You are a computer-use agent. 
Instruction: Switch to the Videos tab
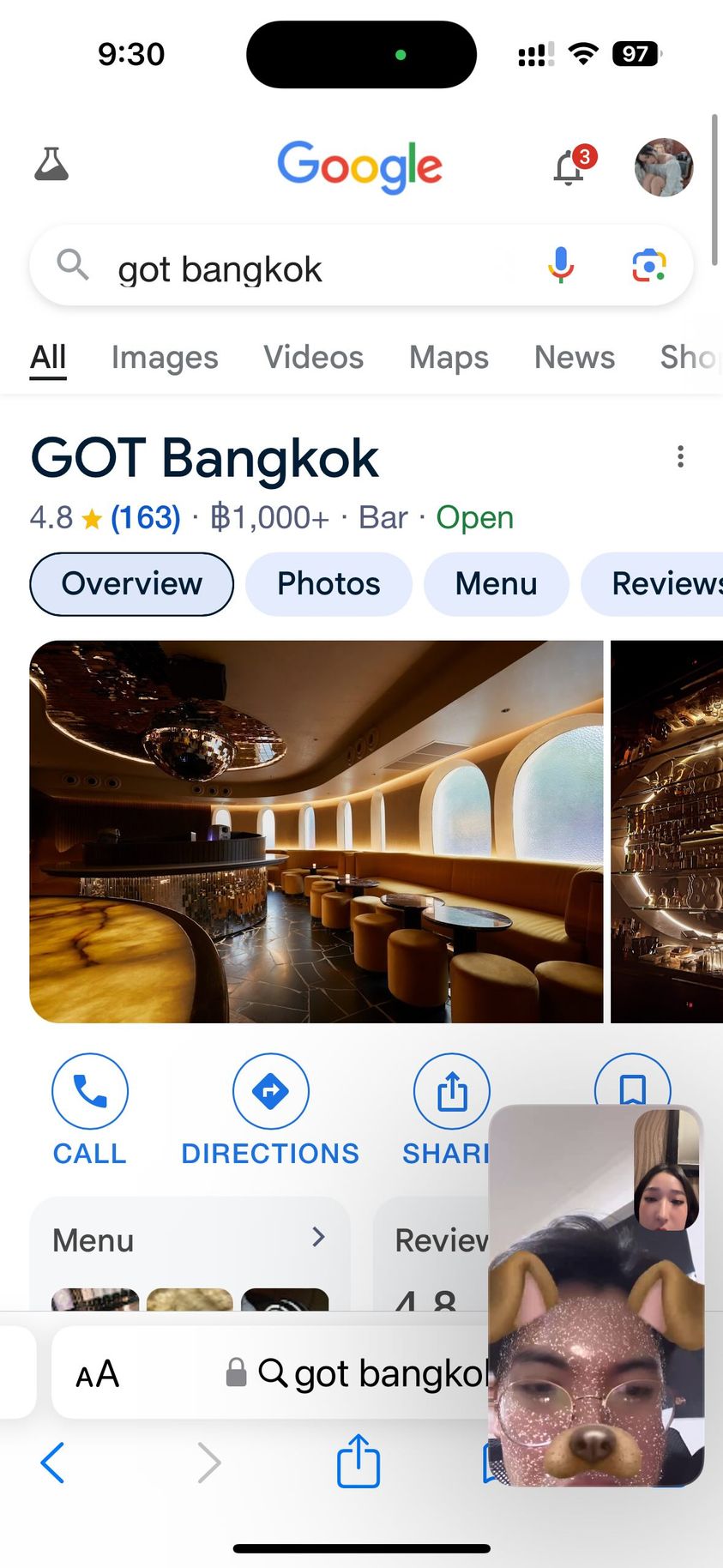(x=313, y=357)
